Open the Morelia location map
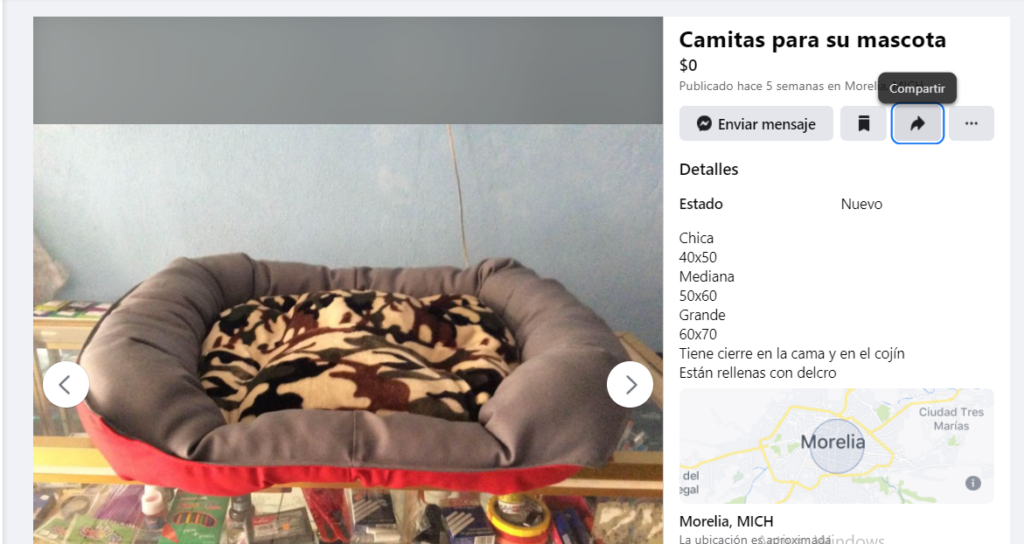1024x544 pixels. point(835,445)
